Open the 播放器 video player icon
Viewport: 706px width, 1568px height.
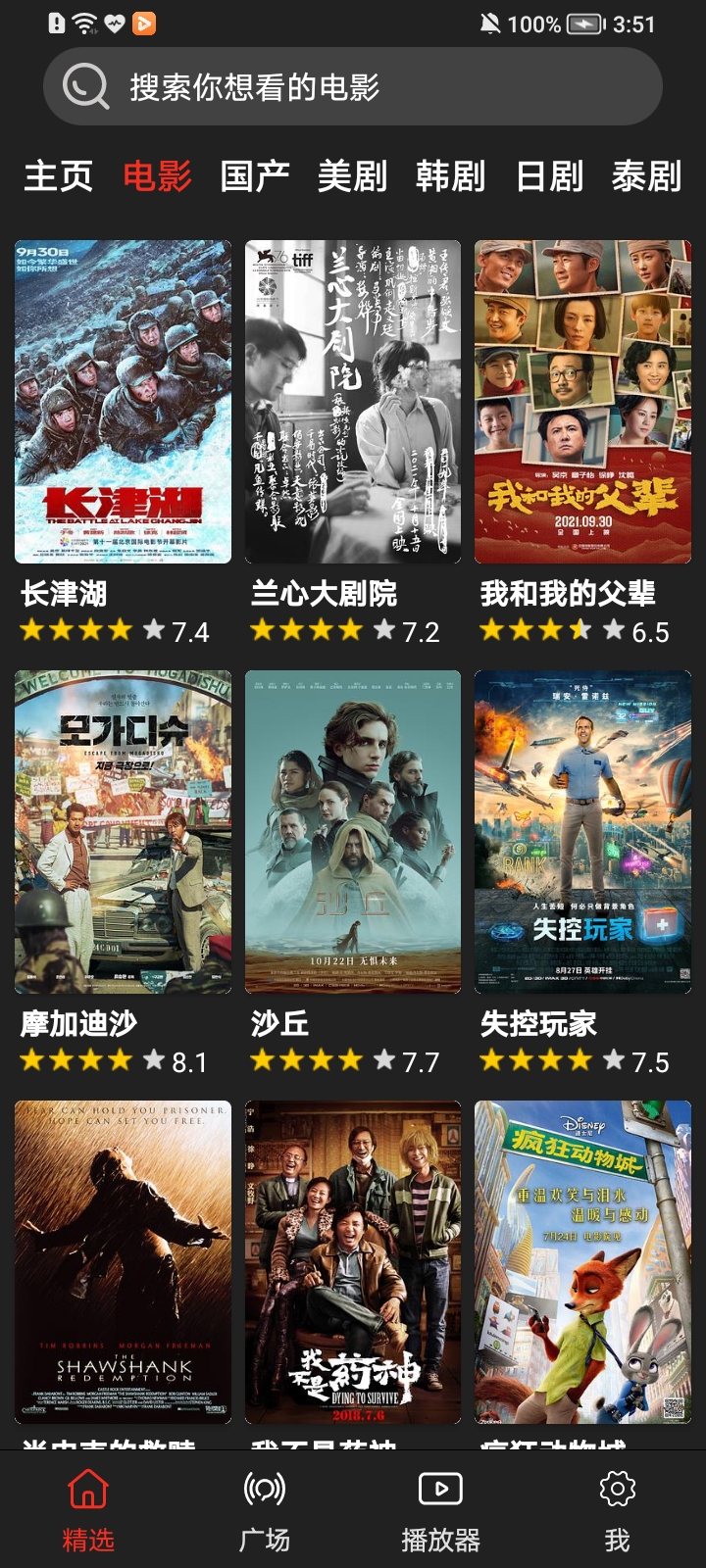click(x=440, y=1488)
